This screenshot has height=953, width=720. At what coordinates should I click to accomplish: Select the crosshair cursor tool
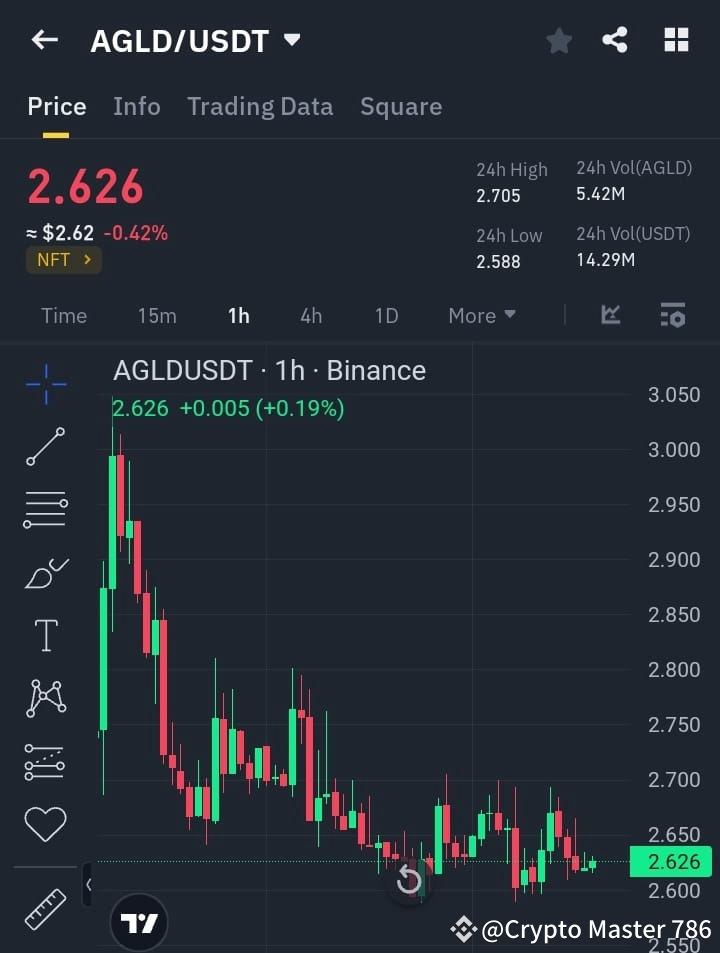[x=44, y=384]
